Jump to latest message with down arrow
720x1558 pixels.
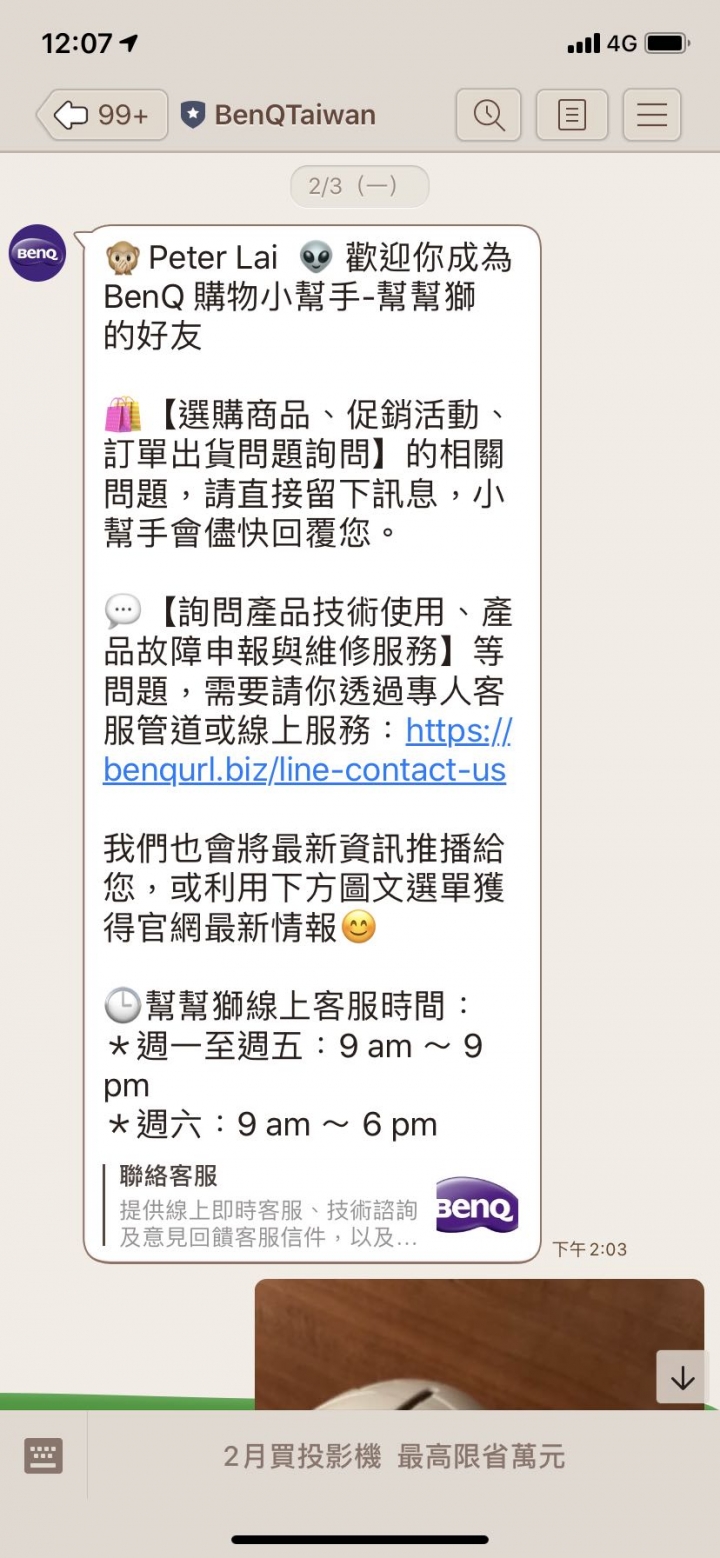(x=683, y=1378)
